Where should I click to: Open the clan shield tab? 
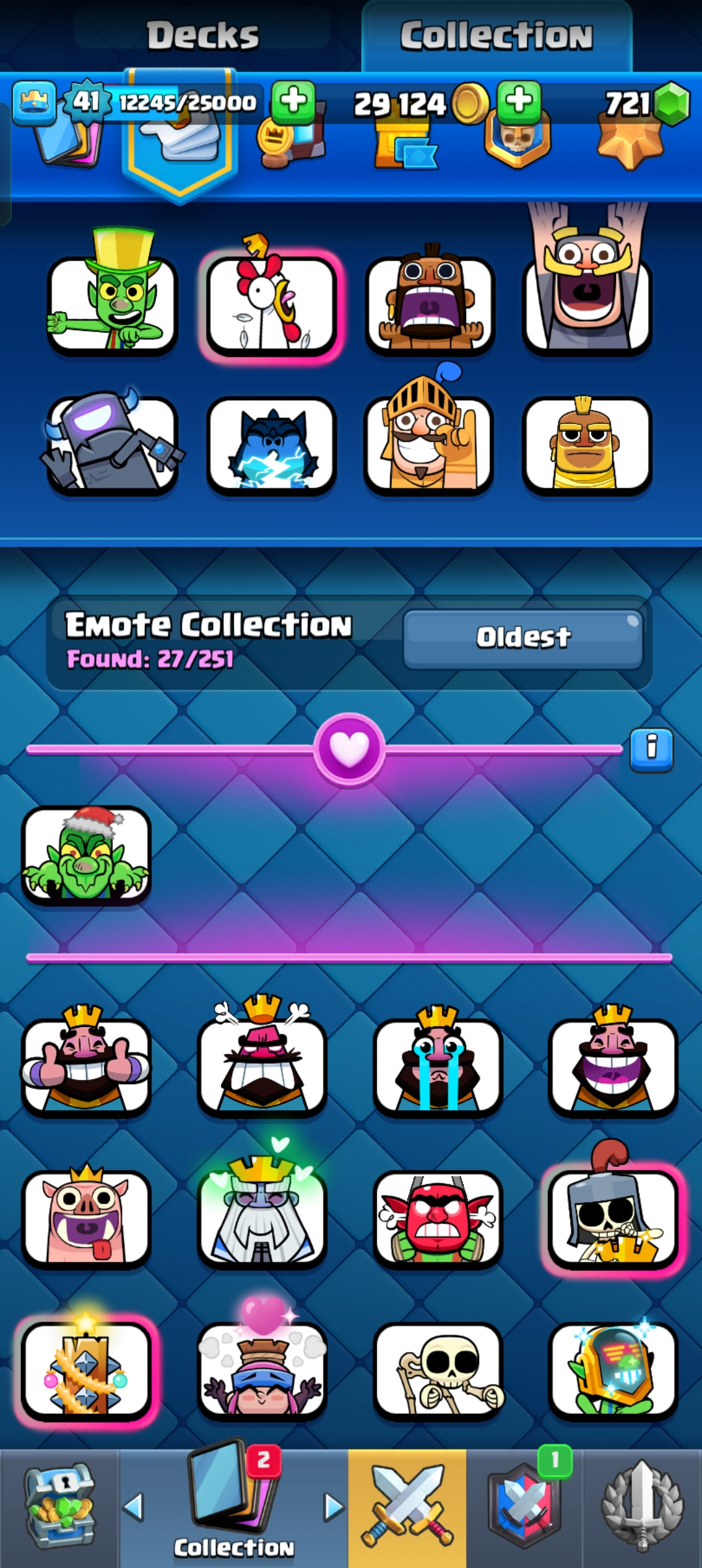524,1508
